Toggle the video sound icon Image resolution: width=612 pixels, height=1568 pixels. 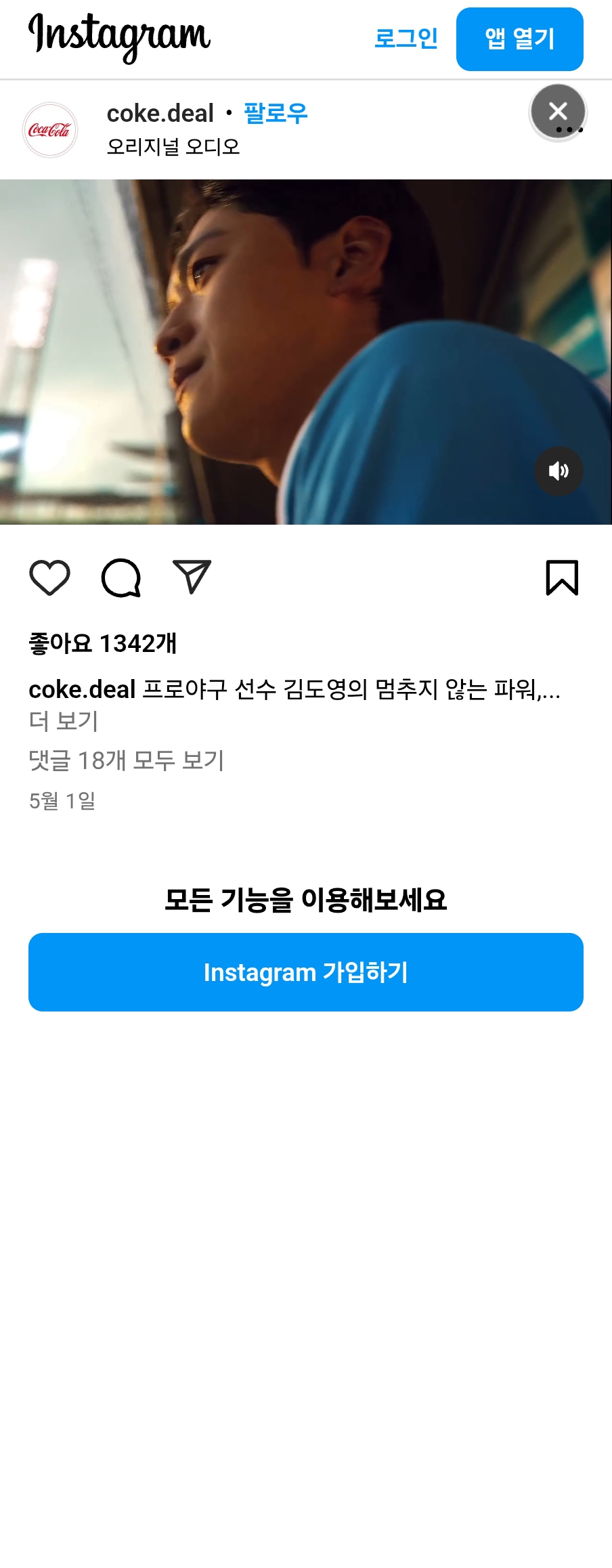pyautogui.click(x=559, y=471)
